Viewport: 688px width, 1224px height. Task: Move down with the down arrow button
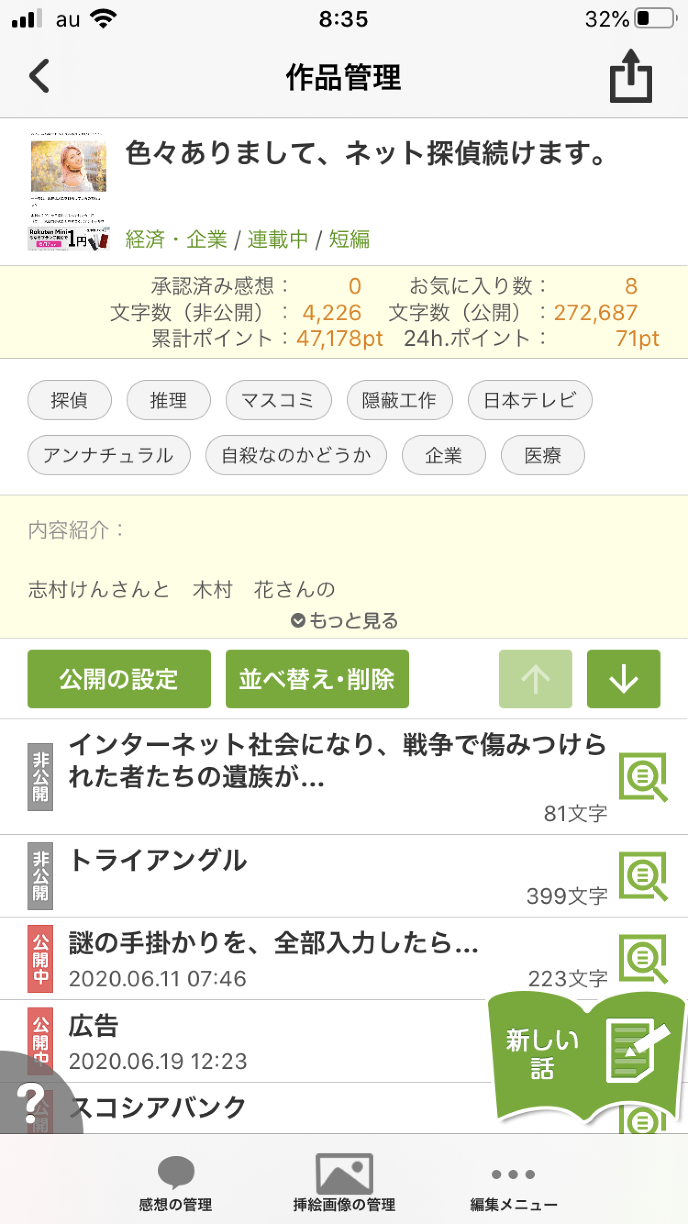click(623, 679)
